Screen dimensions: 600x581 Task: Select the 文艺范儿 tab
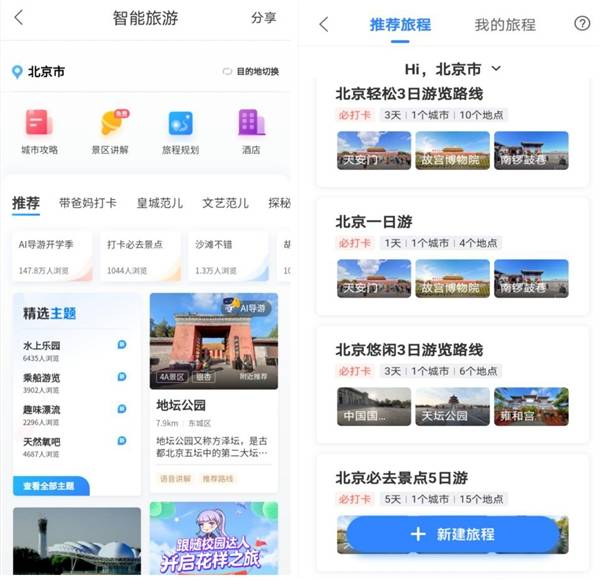coord(225,203)
